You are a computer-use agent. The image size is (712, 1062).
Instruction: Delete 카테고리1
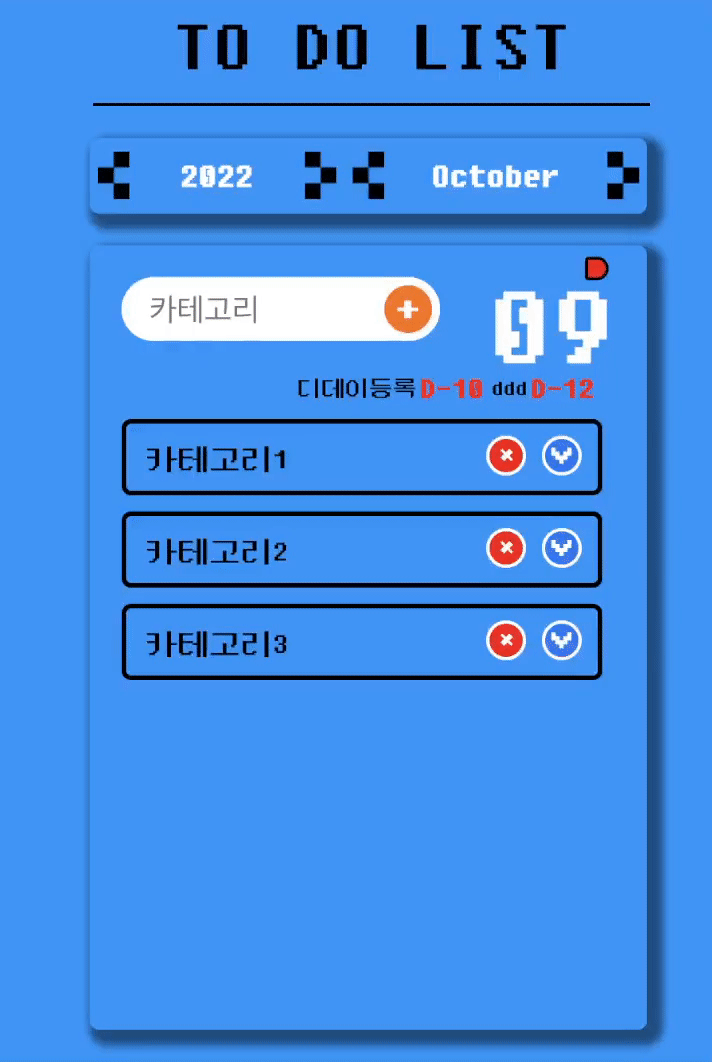click(506, 457)
